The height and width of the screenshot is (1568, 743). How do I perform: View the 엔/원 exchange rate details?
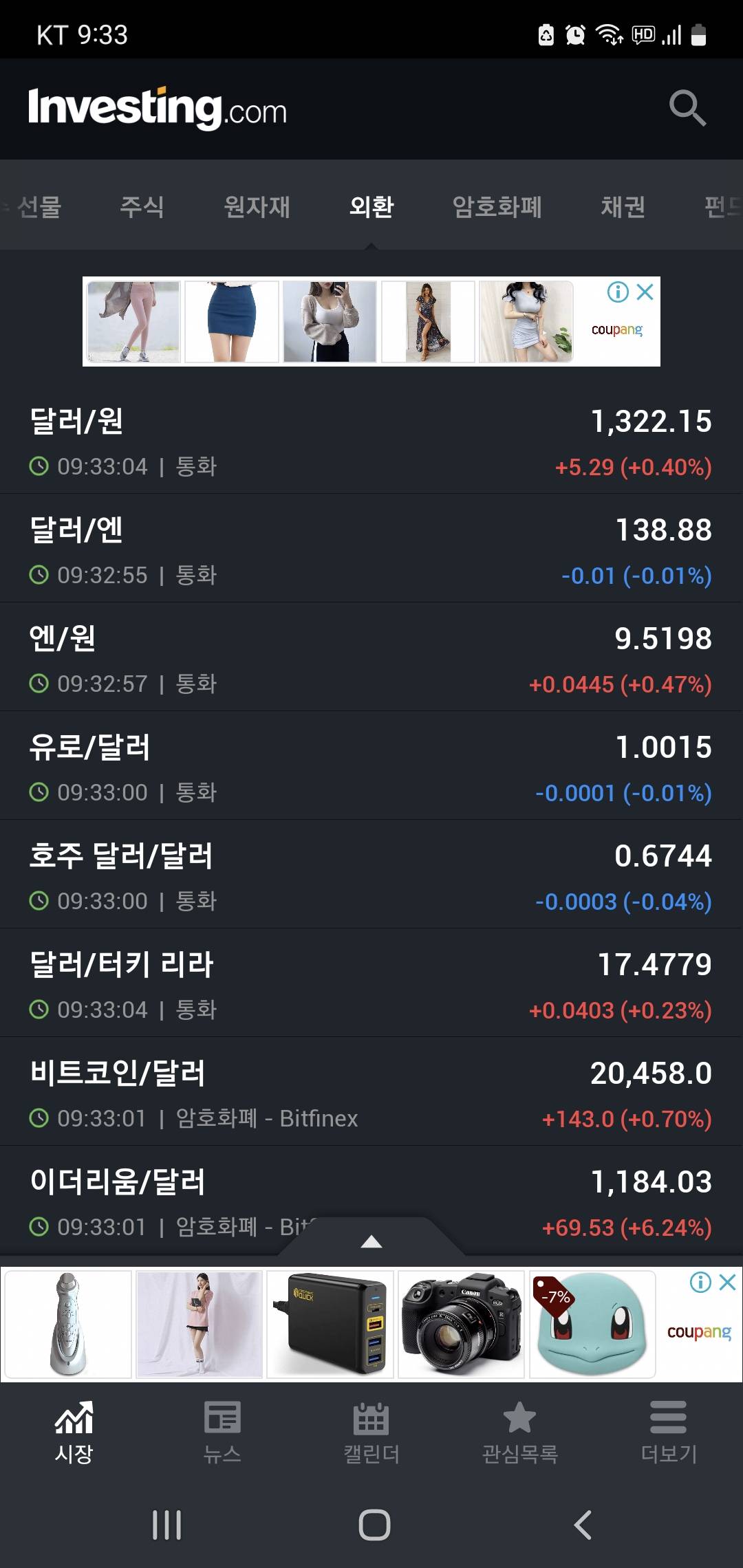click(x=371, y=657)
